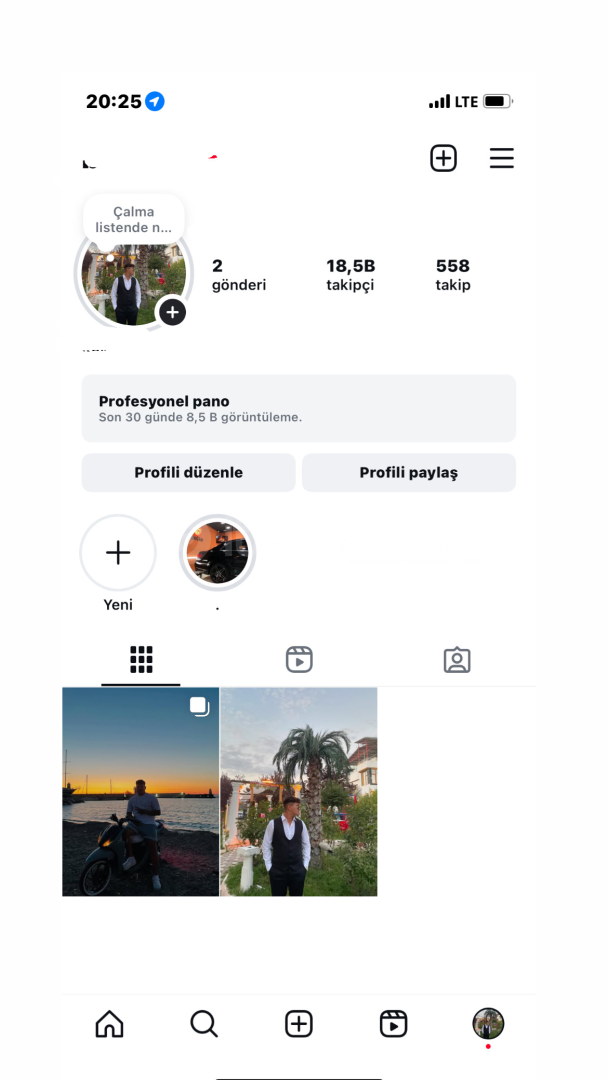Go to the Home feed

(109, 1024)
